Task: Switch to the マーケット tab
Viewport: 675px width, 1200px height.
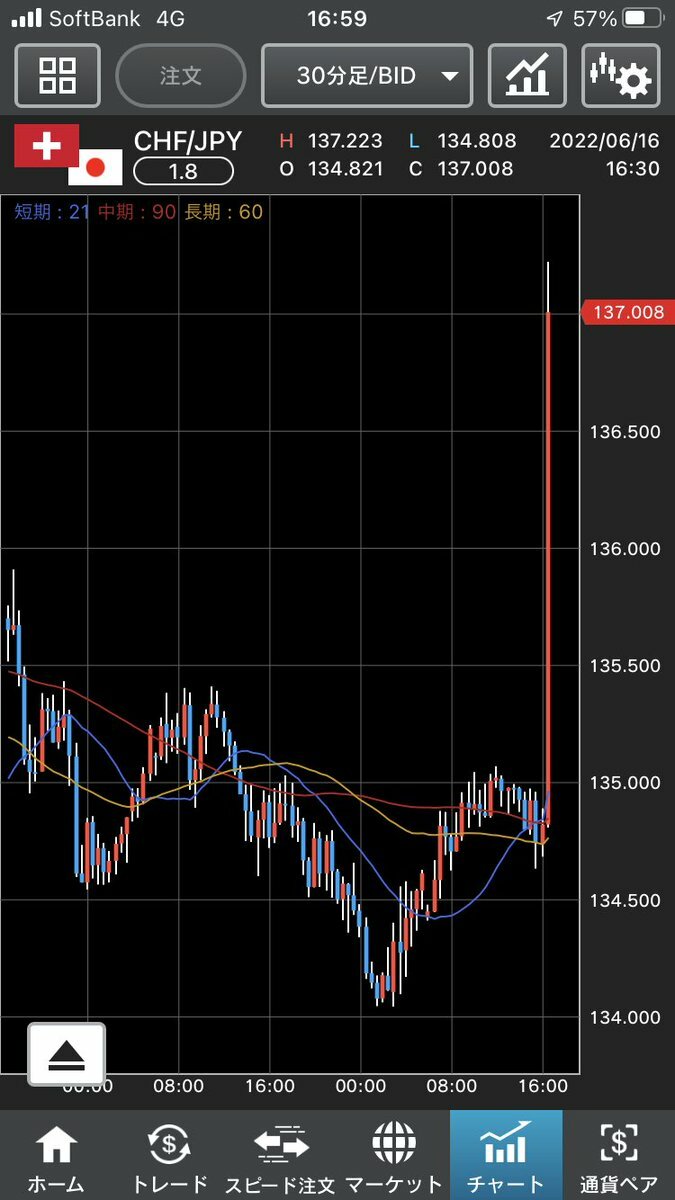Action: pyautogui.click(x=393, y=1156)
